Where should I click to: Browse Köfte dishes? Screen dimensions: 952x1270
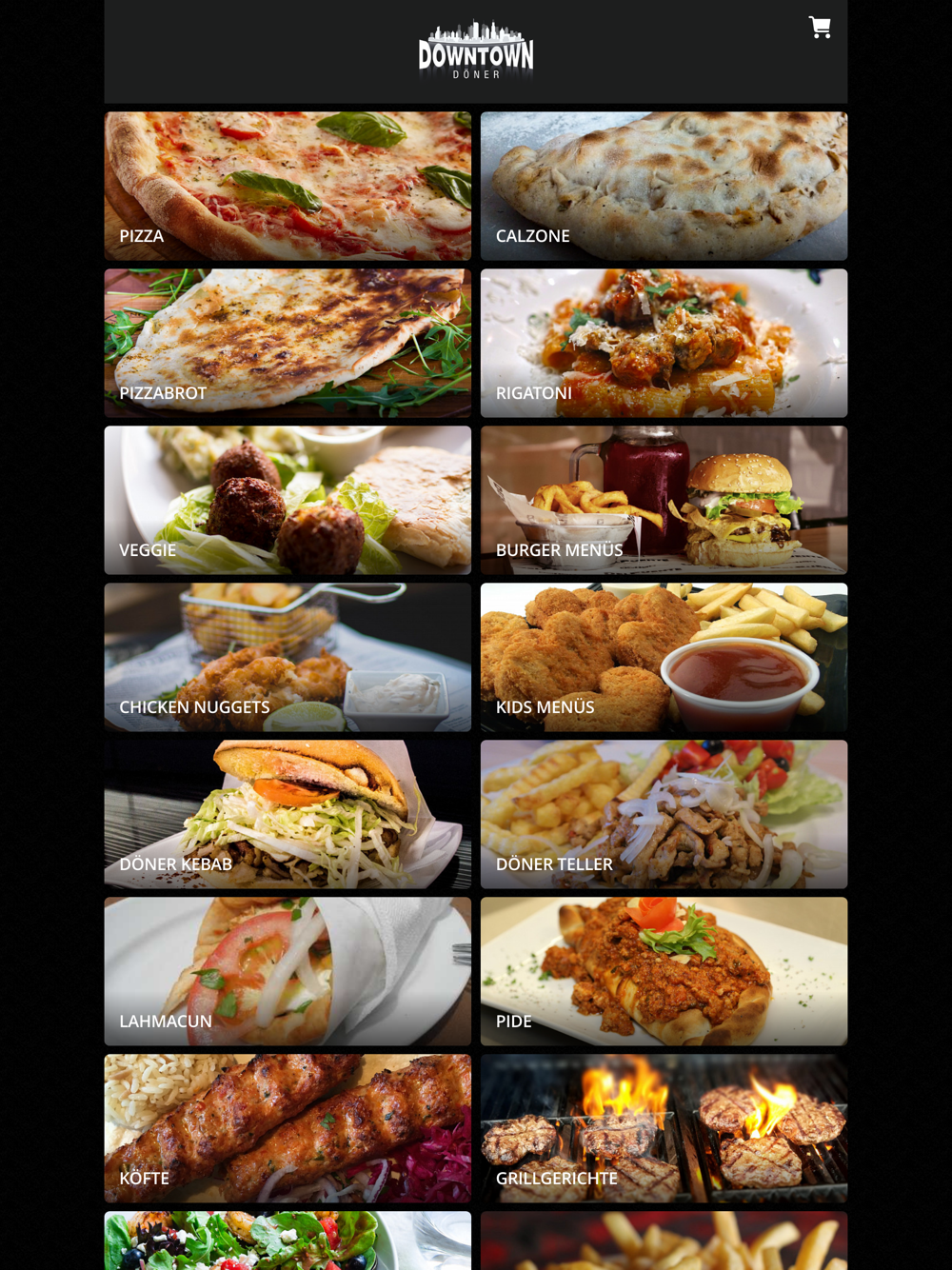[x=288, y=1128]
